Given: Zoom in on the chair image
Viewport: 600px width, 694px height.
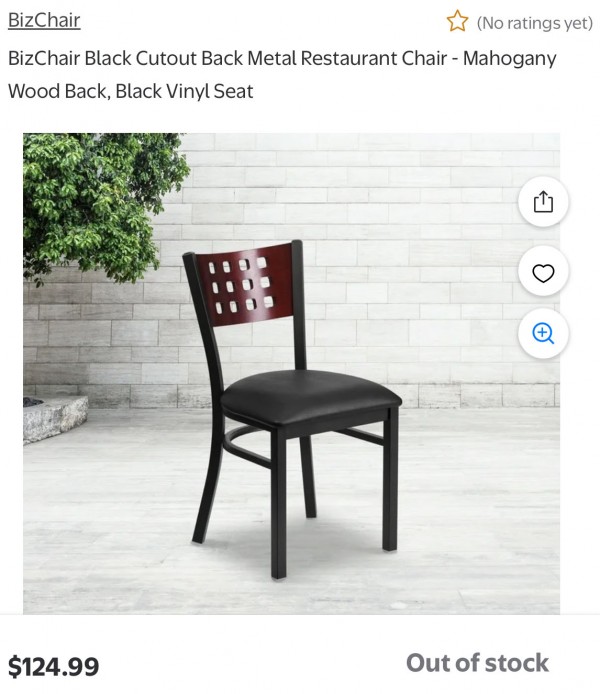Looking at the screenshot, I should [x=543, y=333].
